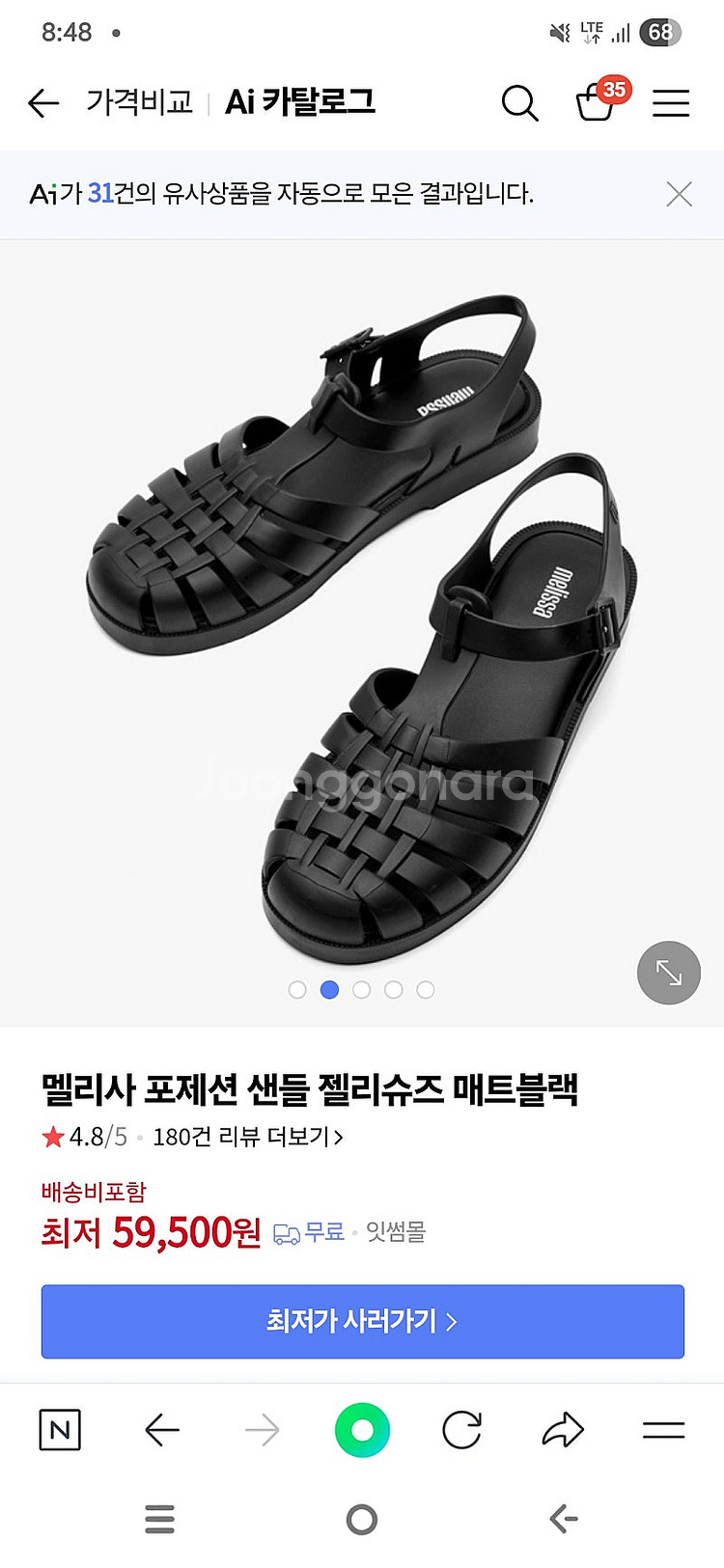Open the Naver N home button
The width and height of the screenshot is (724, 1568).
click(60, 1430)
